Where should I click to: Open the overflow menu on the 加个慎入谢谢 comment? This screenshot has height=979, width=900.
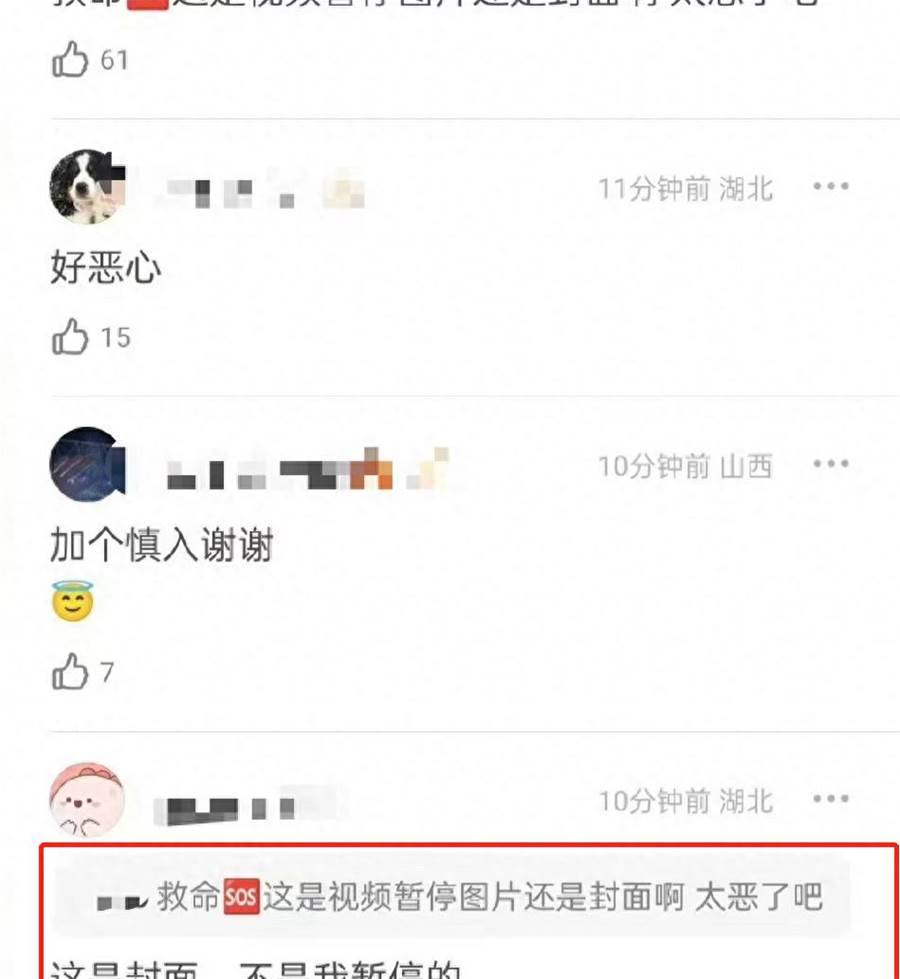(830, 464)
